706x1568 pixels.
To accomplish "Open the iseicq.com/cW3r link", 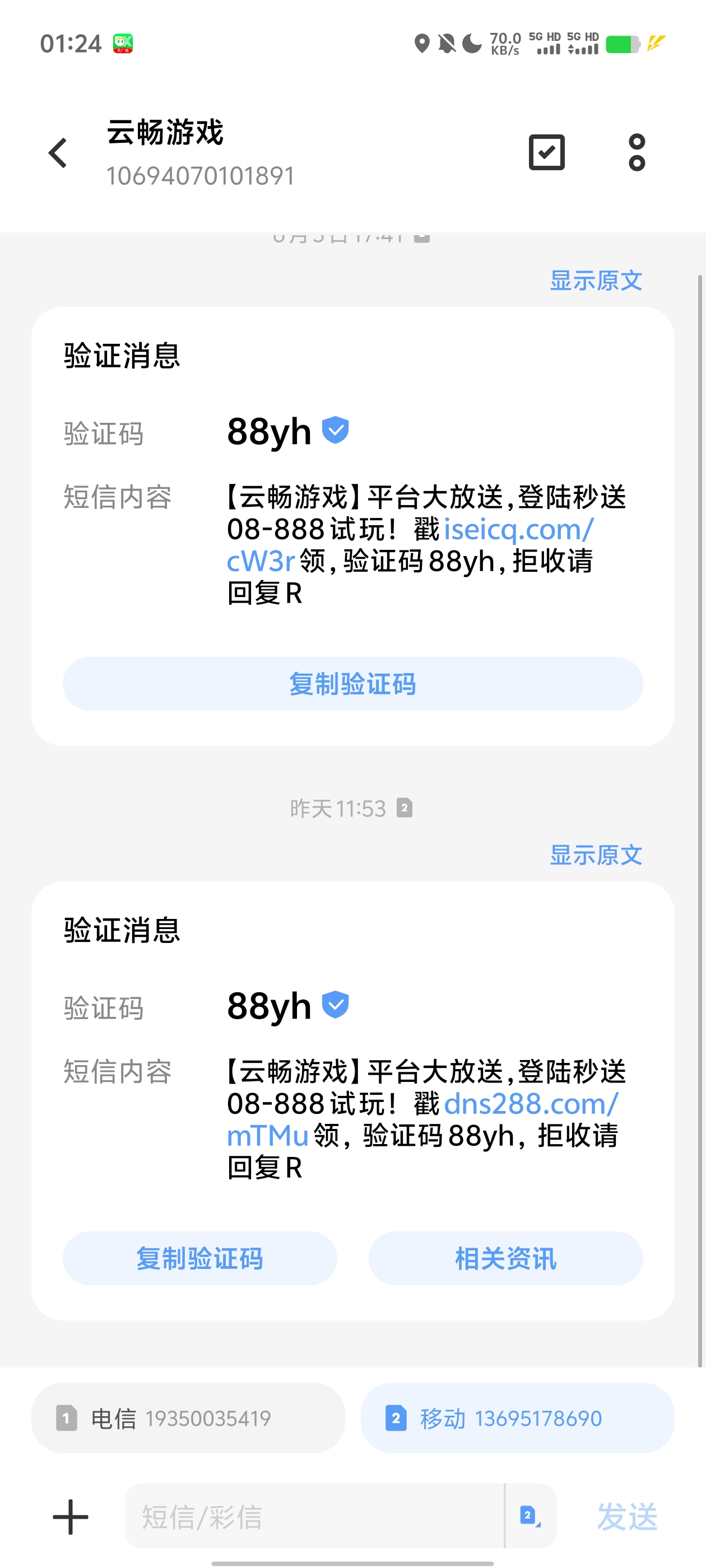I will point(410,545).
